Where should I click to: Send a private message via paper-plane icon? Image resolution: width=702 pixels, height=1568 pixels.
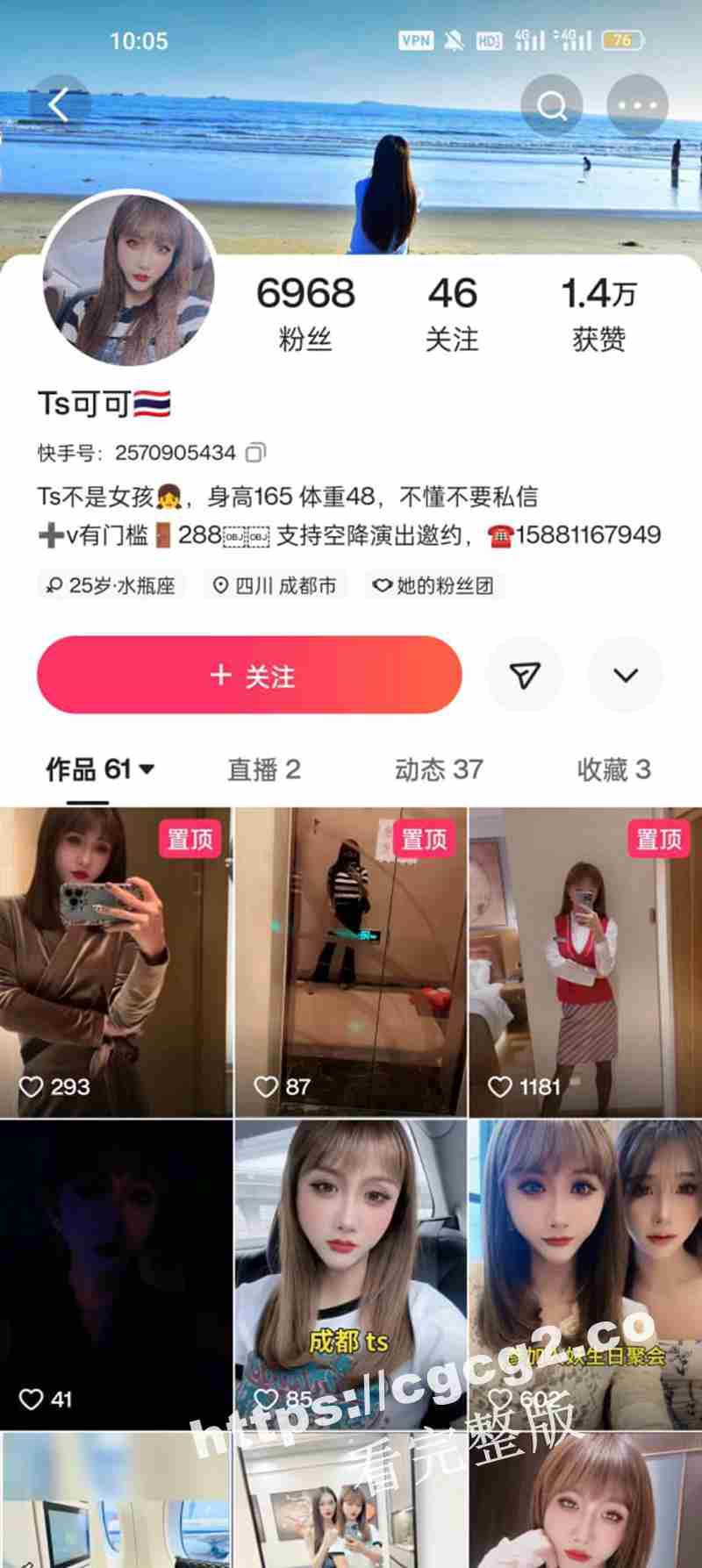(x=525, y=675)
